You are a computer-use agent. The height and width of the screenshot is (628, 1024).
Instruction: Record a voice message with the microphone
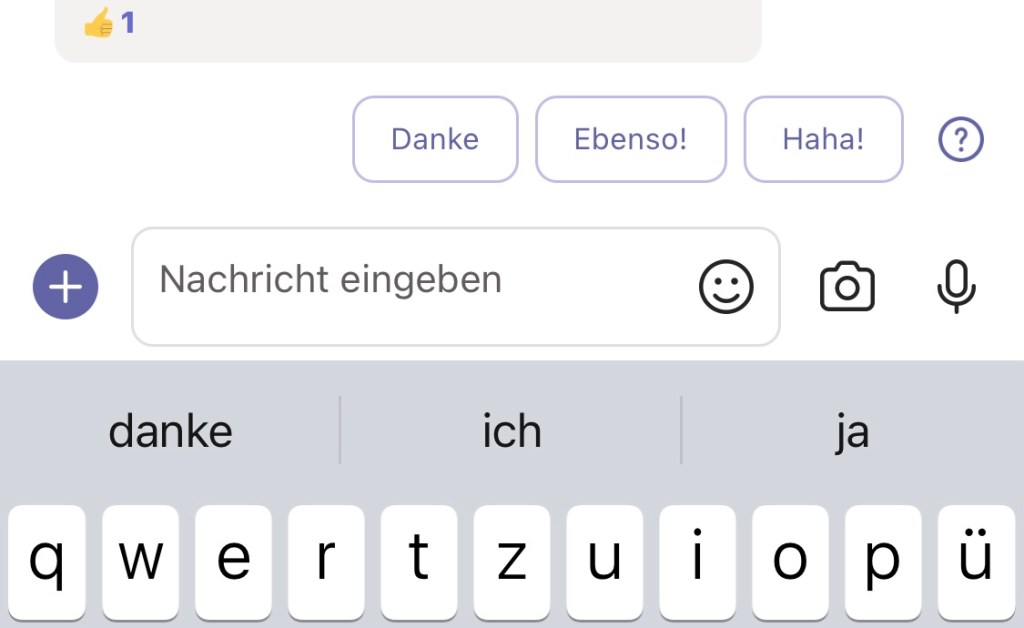point(956,287)
